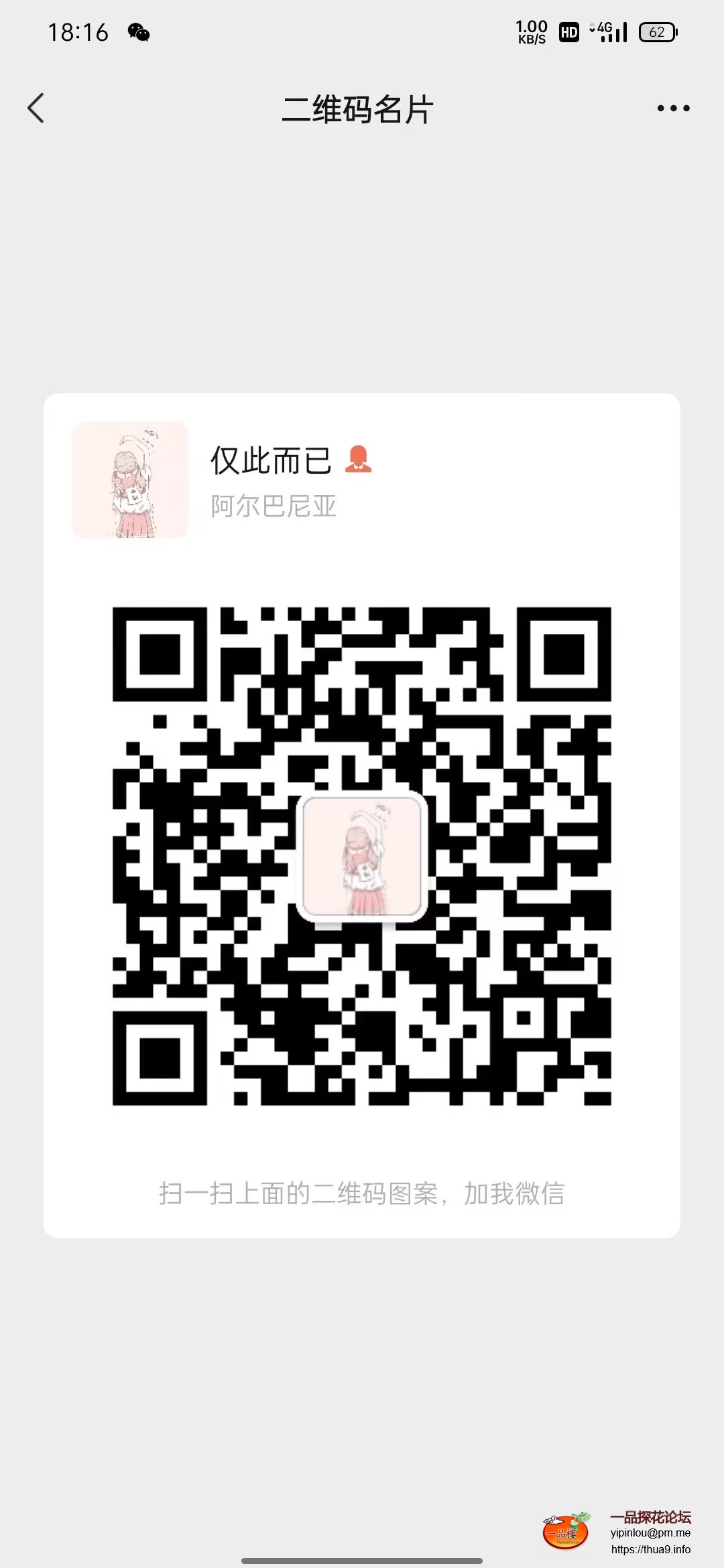
Task: Tap the HD icon in the status bar
Action: (x=568, y=31)
